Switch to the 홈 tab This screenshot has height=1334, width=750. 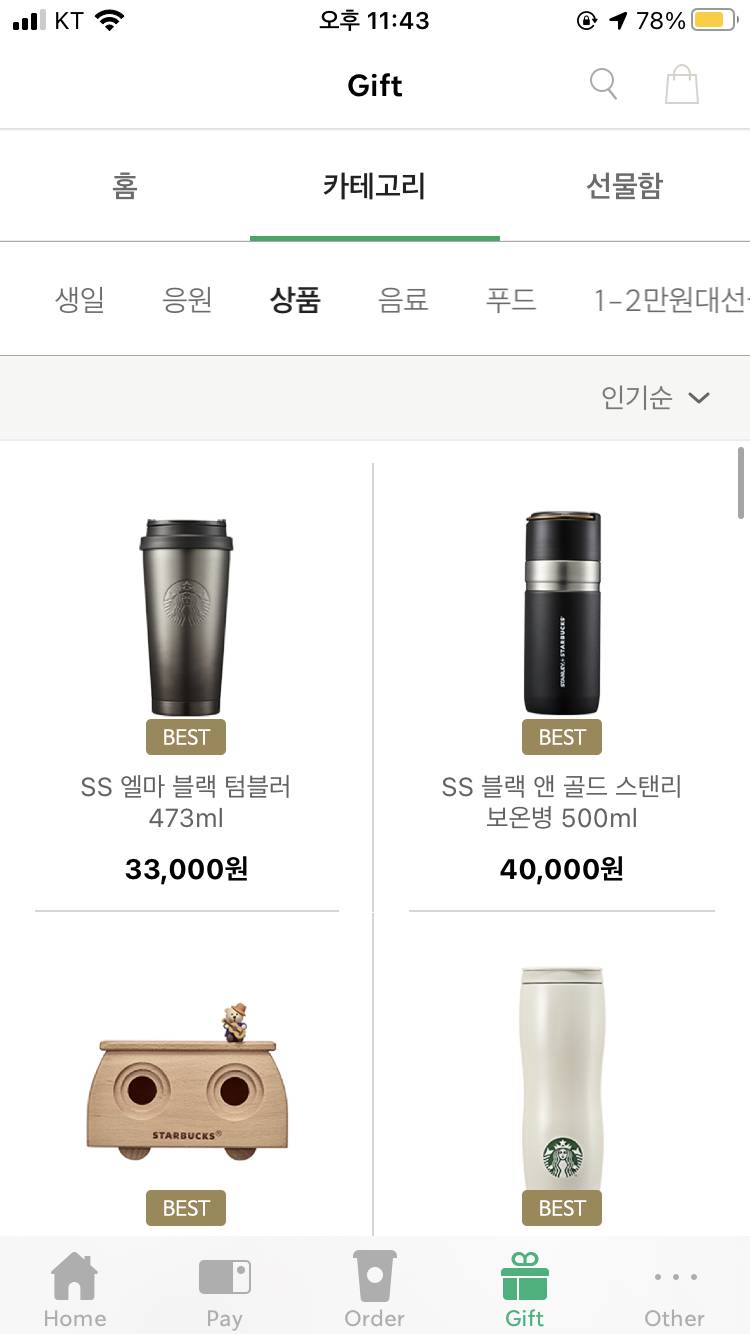pos(124,186)
